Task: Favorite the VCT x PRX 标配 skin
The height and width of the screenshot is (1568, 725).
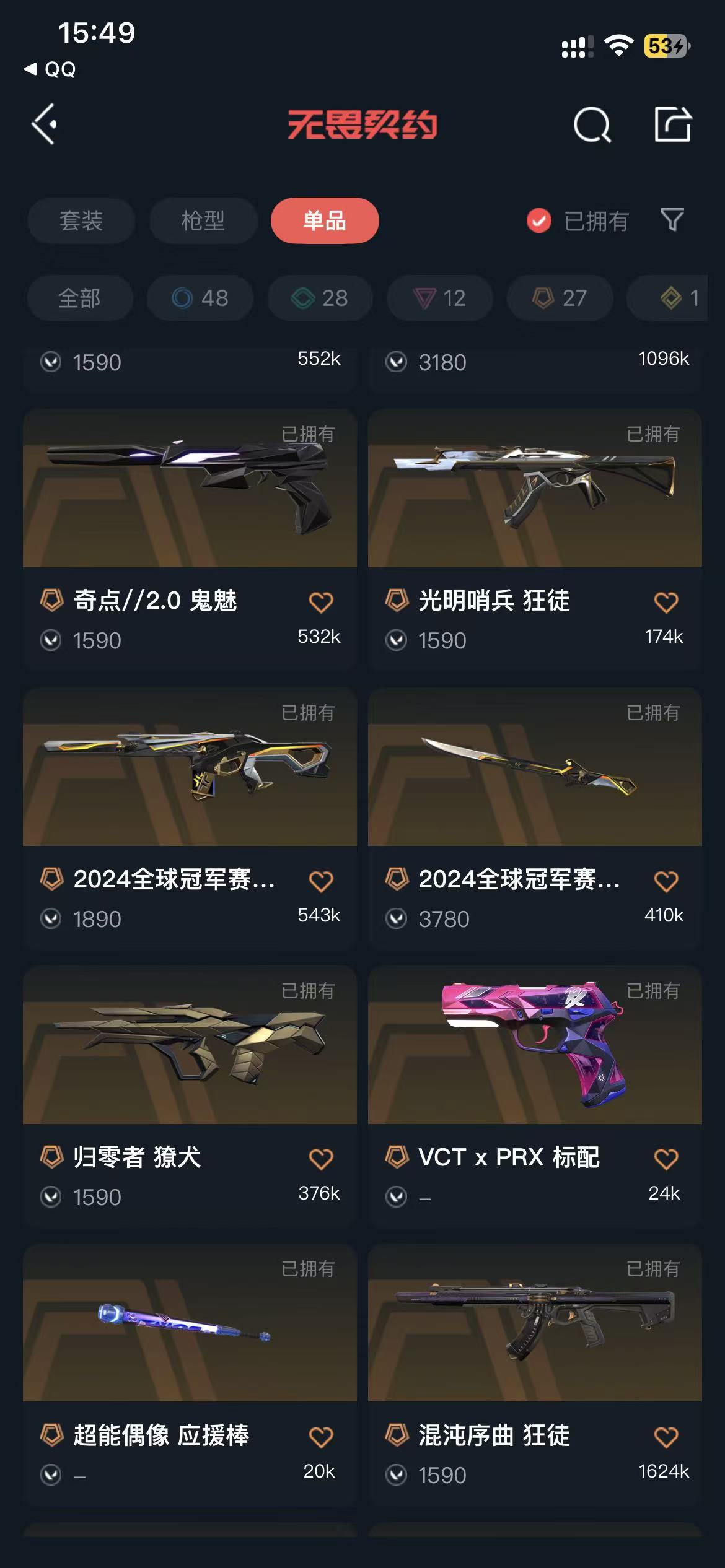Action: pos(666,1159)
